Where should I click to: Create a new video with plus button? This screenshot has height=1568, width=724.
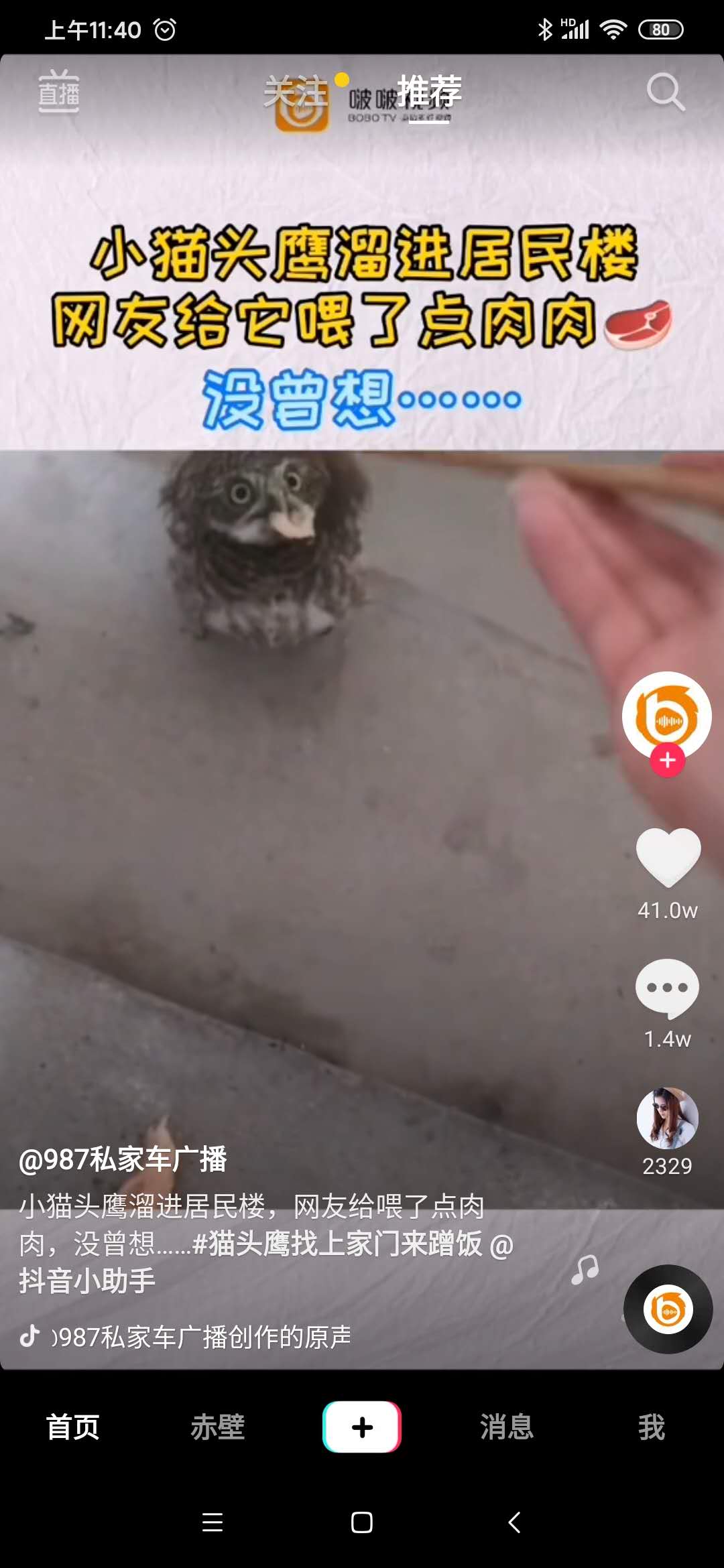click(362, 1427)
